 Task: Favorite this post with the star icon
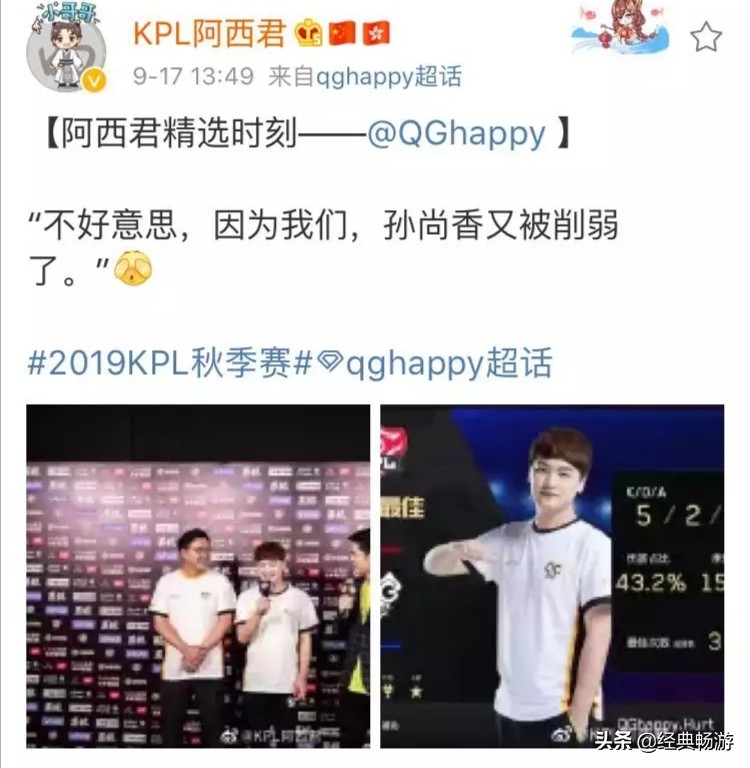point(706,37)
